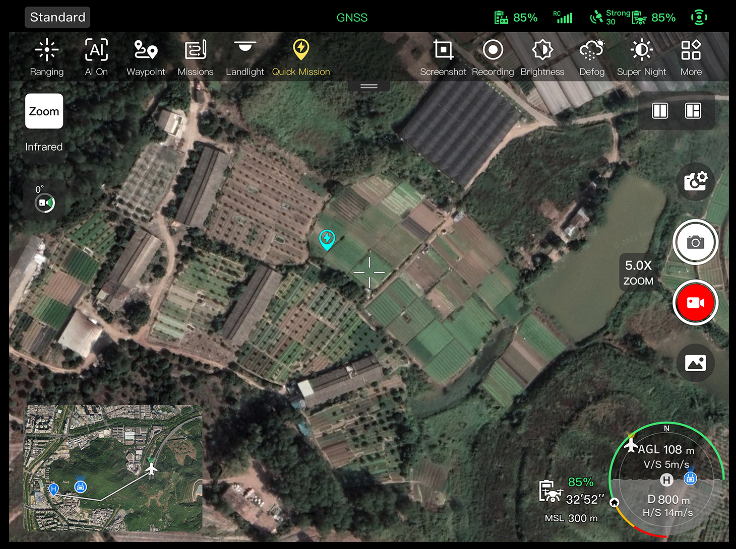Expand the mini map view
Screen dimensions: 736x549
point(113,467)
